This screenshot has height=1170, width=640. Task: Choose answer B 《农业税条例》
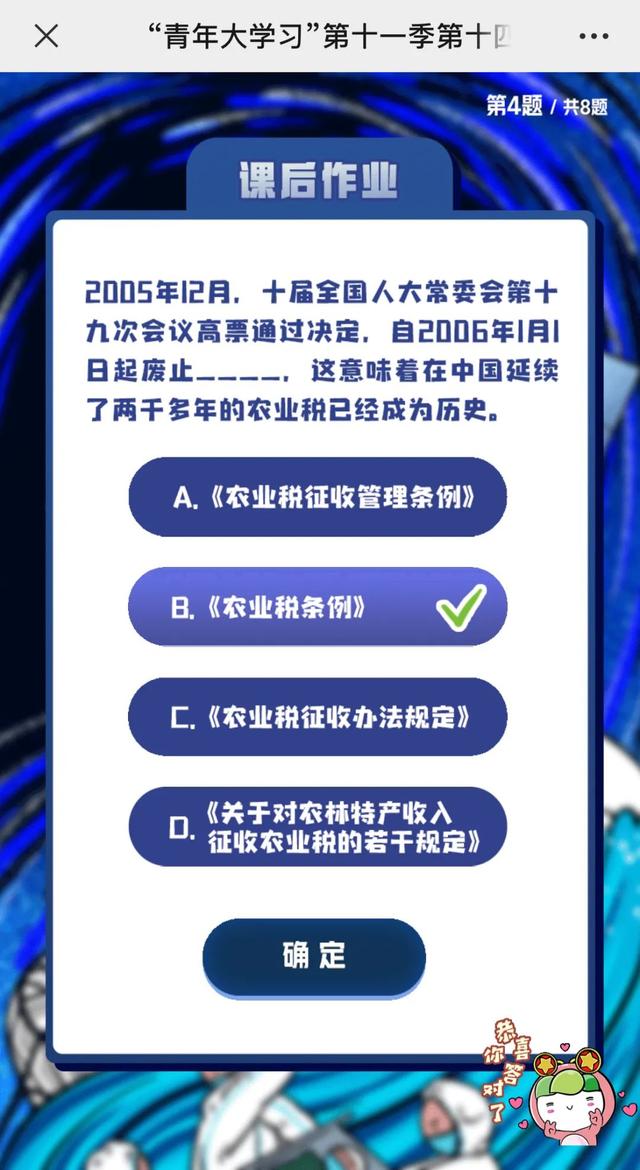pyautogui.click(x=318, y=607)
